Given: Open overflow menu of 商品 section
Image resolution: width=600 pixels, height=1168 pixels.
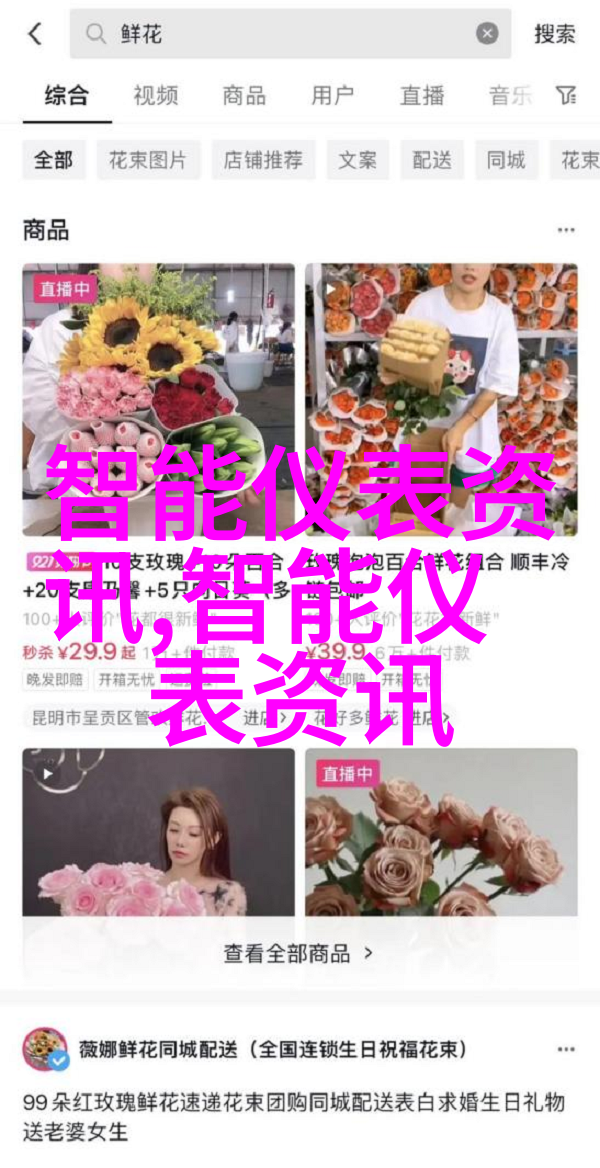Looking at the screenshot, I should pos(566,230).
